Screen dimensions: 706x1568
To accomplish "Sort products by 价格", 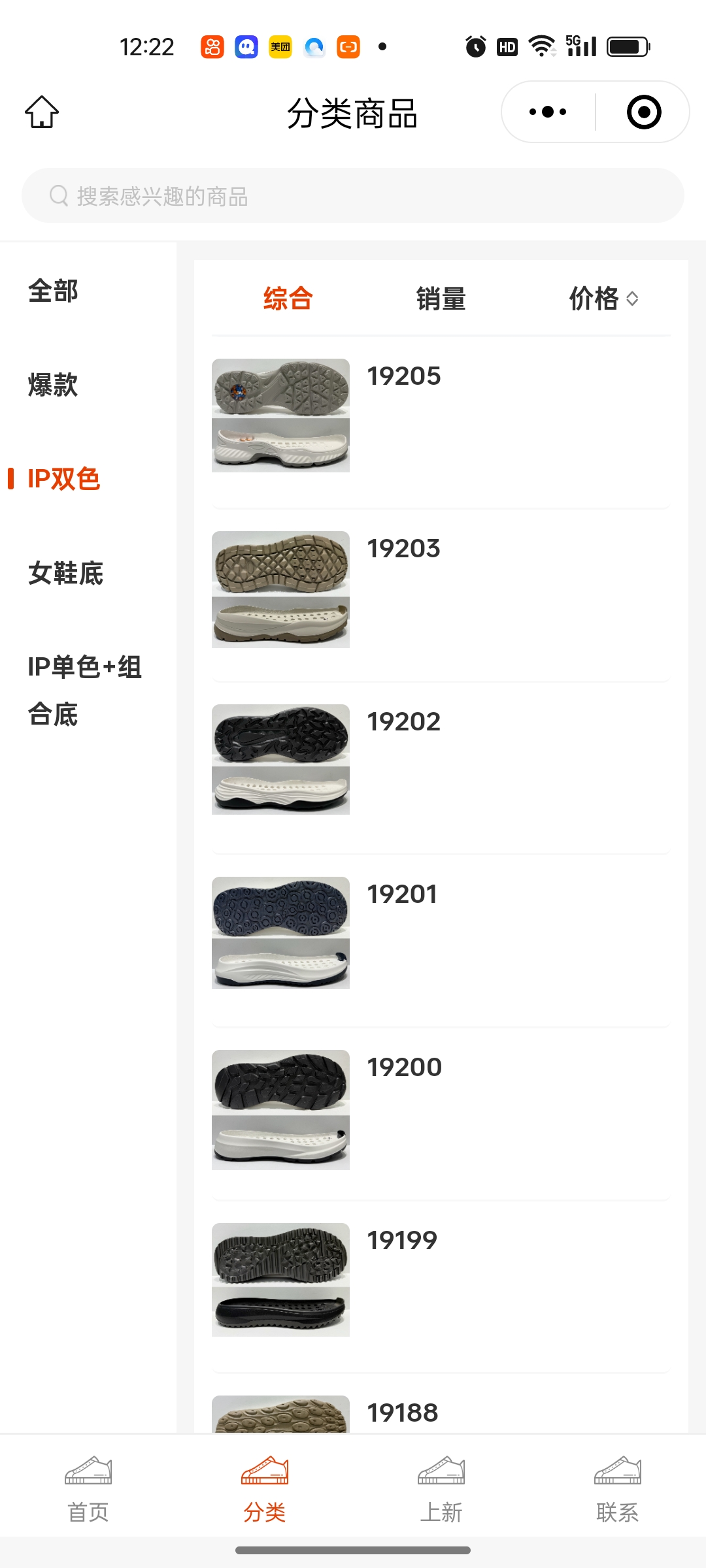I will (x=603, y=299).
